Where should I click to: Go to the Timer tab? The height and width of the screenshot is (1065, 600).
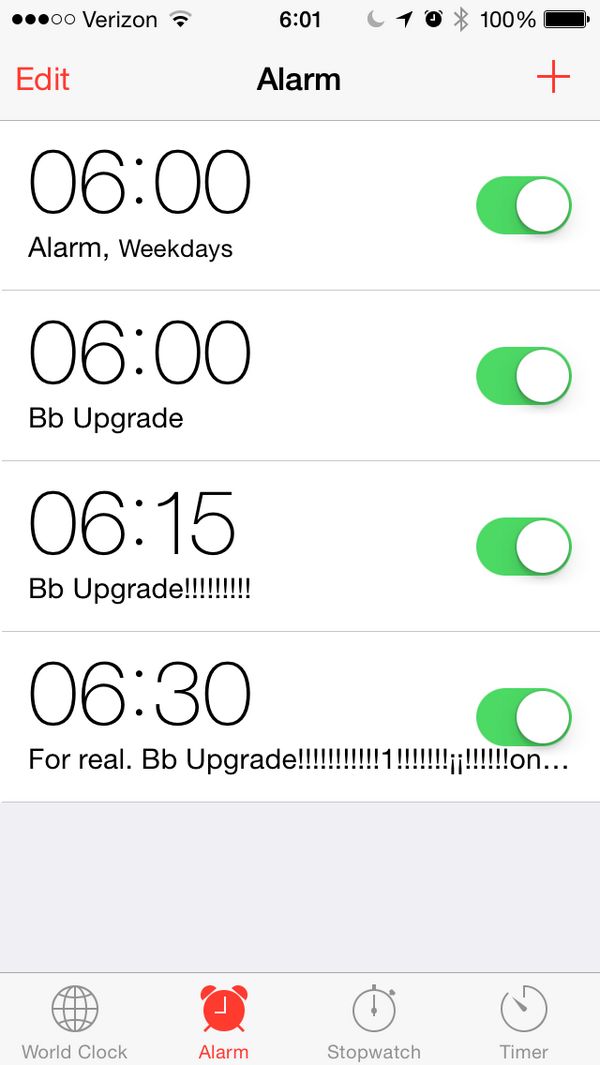tap(524, 1021)
